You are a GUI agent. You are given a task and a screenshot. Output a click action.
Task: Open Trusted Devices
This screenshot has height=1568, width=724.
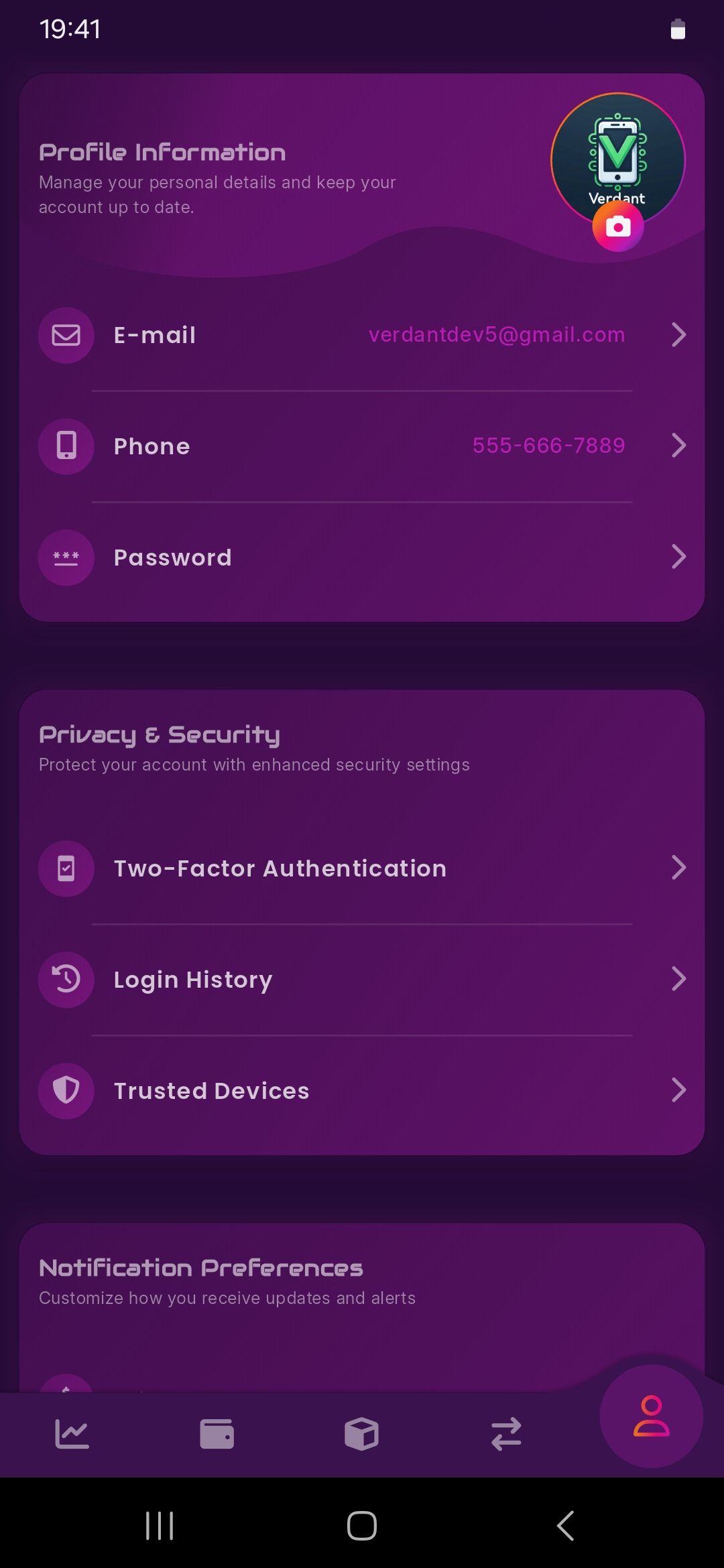point(362,1091)
